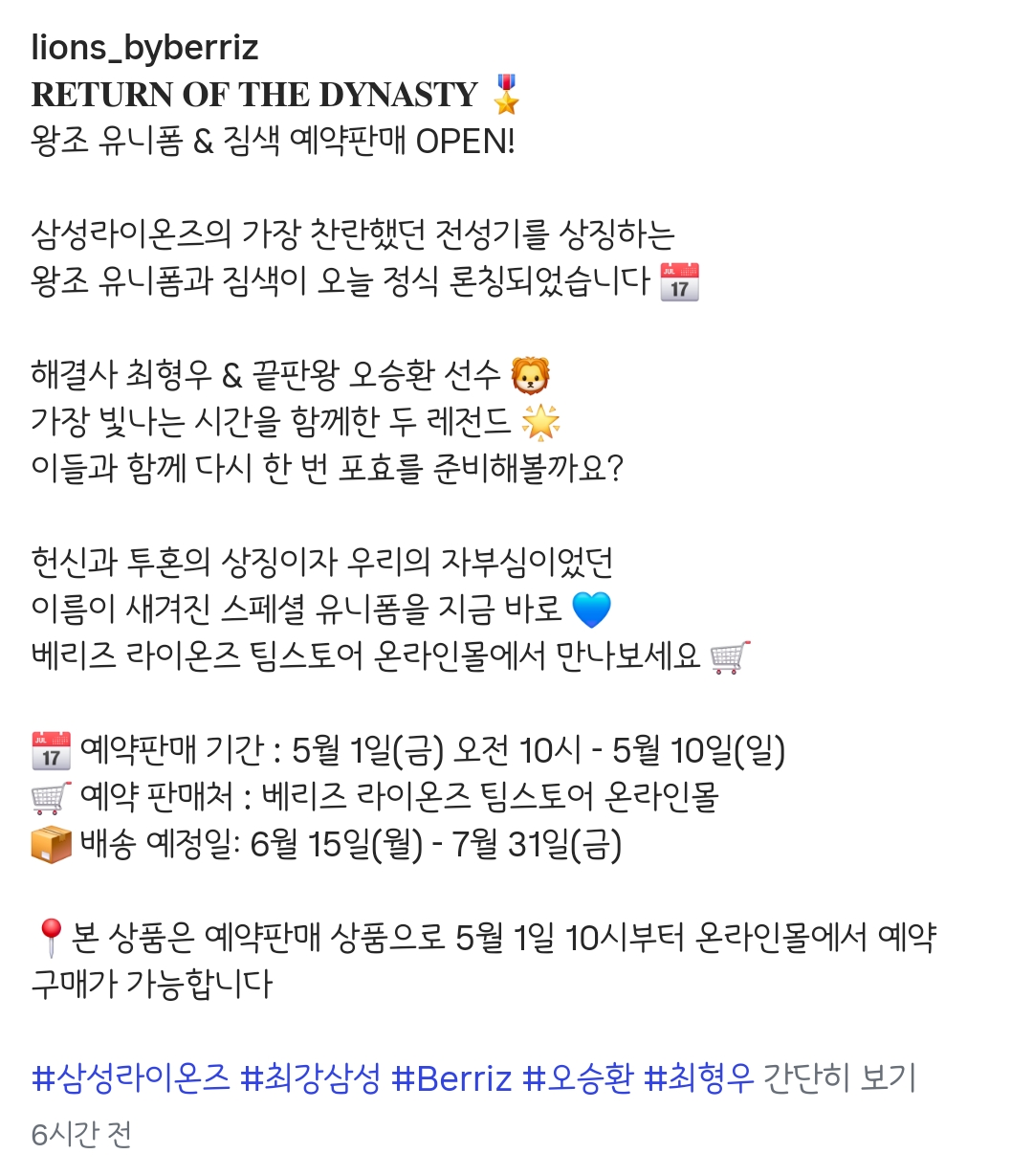Open the #Berriz hashtag
1033x1176 pixels.
[451, 1078]
